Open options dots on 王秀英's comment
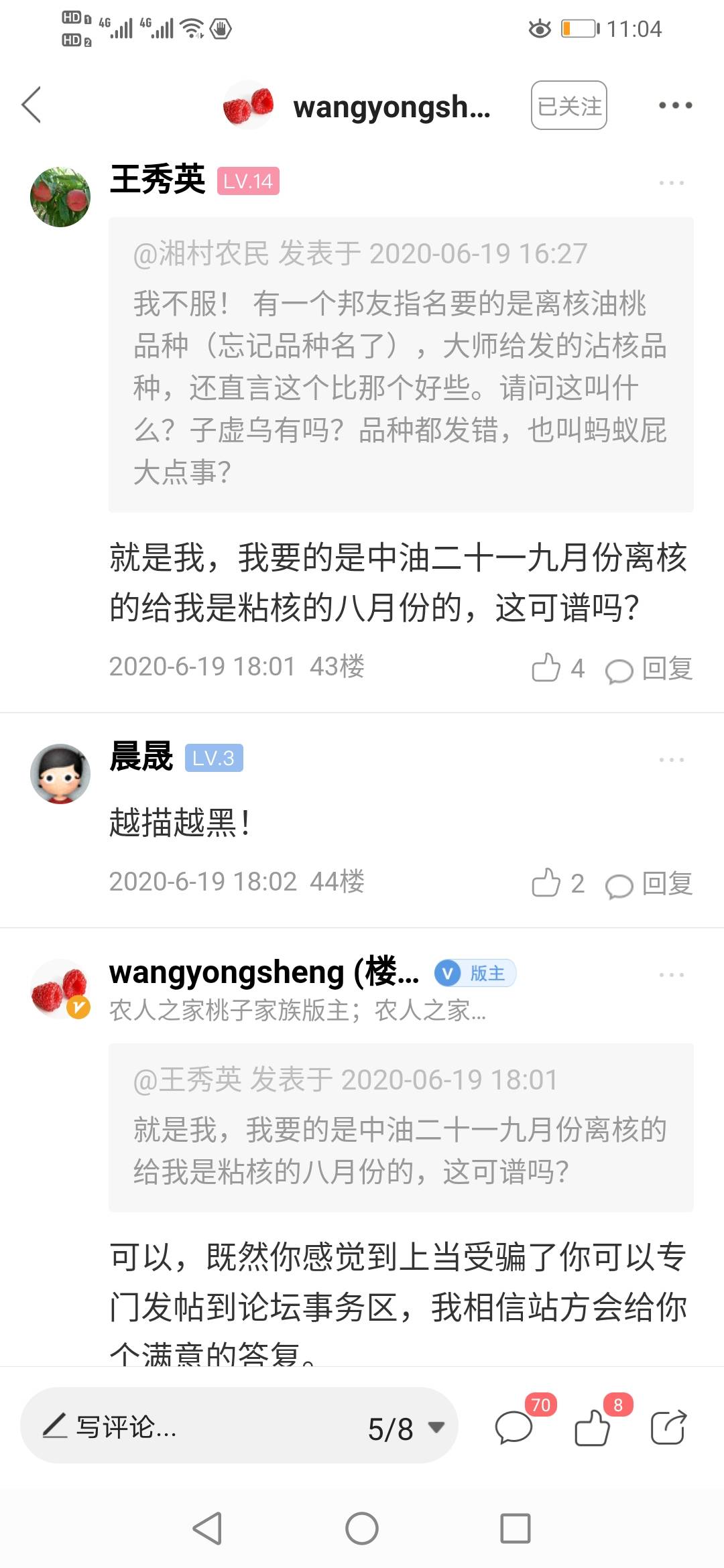The width and height of the screenshot is (724, 1568). (x=671, y=182)
